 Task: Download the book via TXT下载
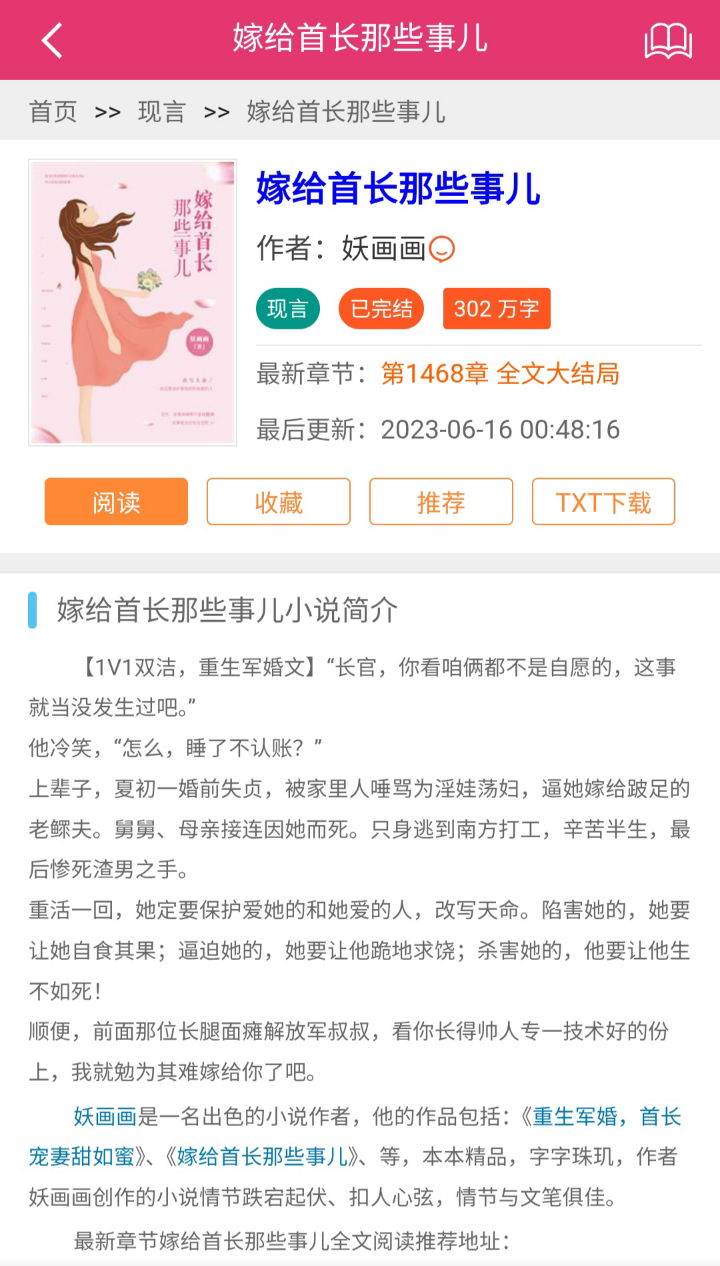603,502
